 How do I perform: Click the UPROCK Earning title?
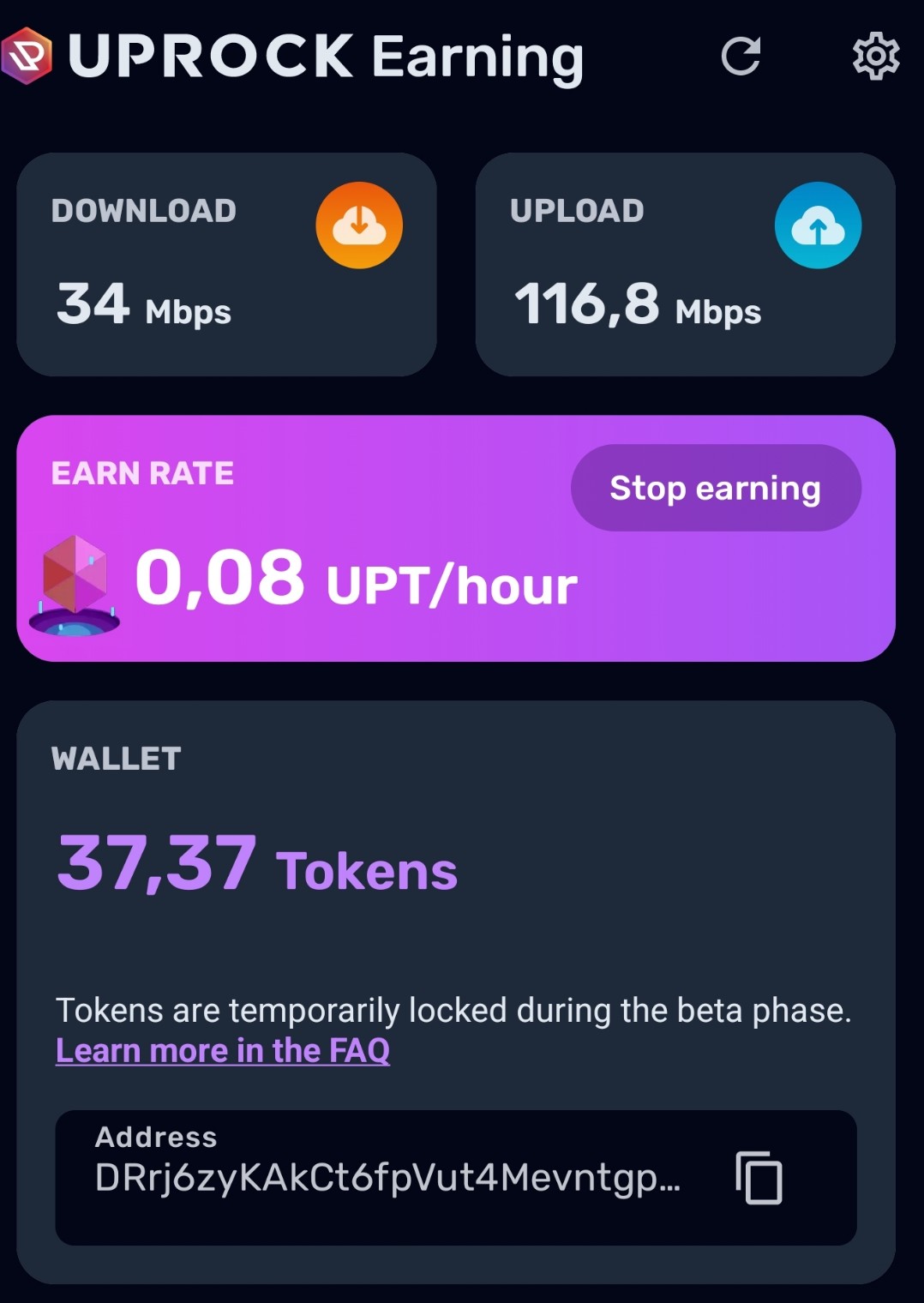pyautogui.click(x=326, y=57)
